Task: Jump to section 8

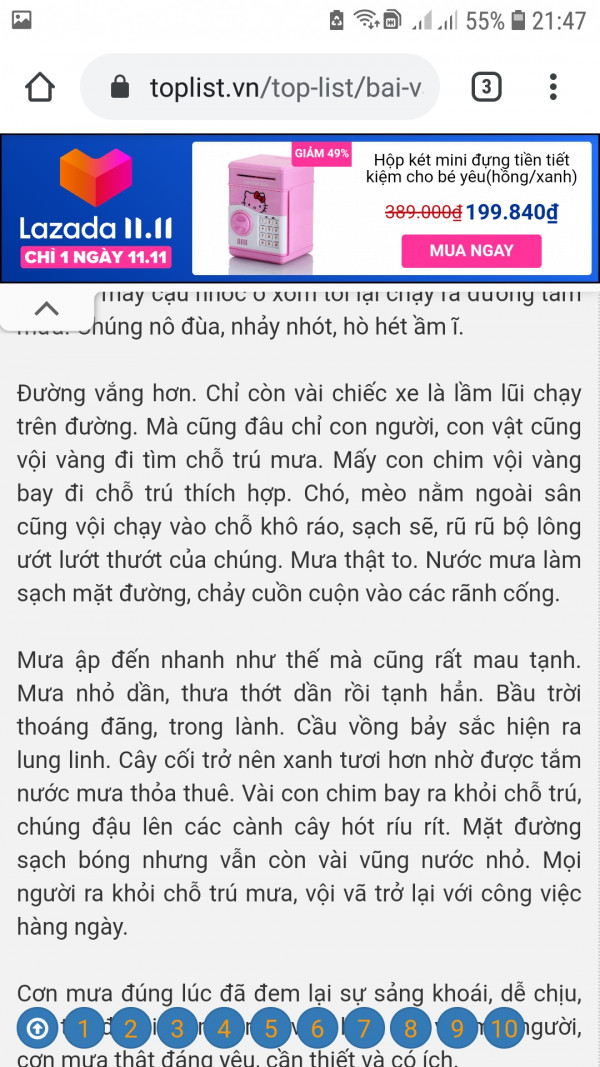Action: (x=411, y=1028)
